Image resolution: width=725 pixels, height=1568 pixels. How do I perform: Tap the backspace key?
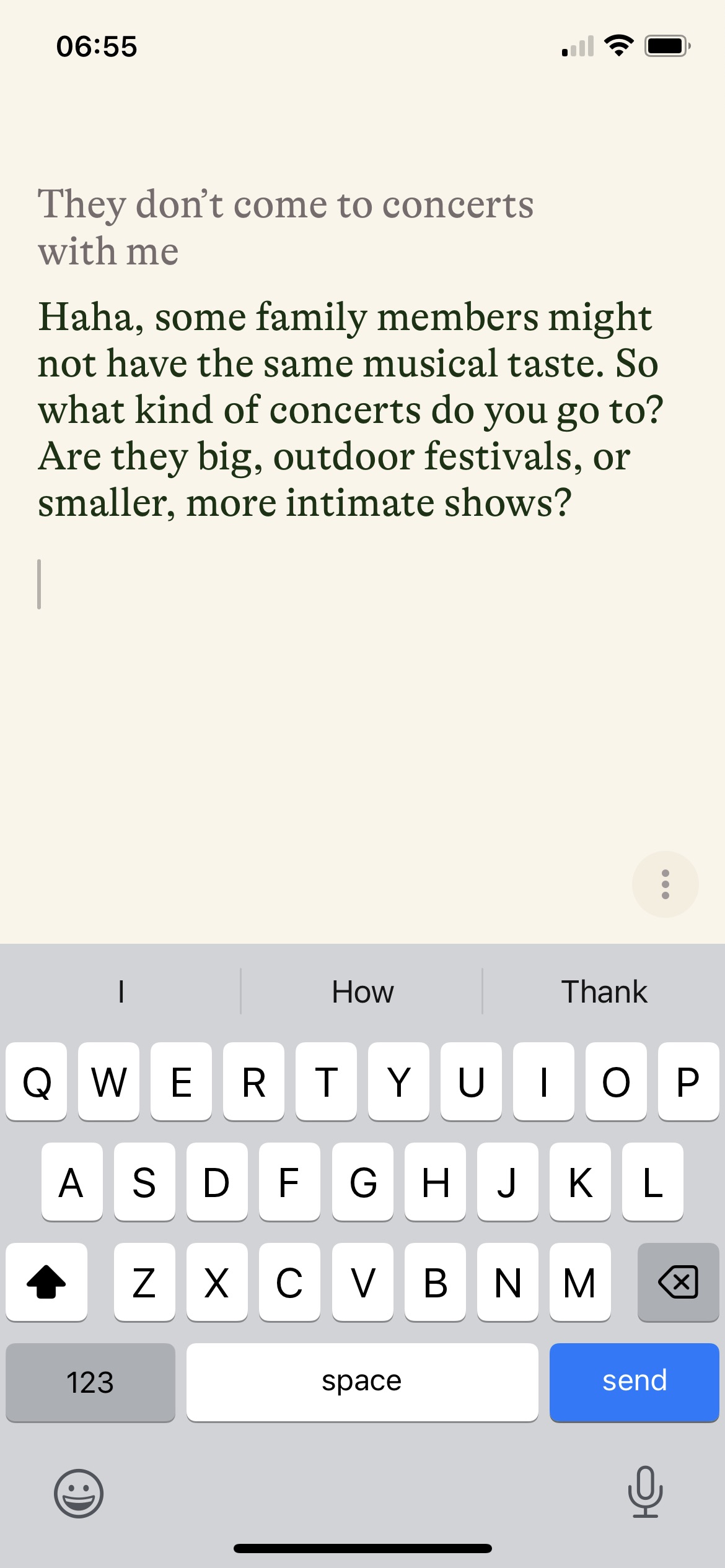[x=678, y=1282]
